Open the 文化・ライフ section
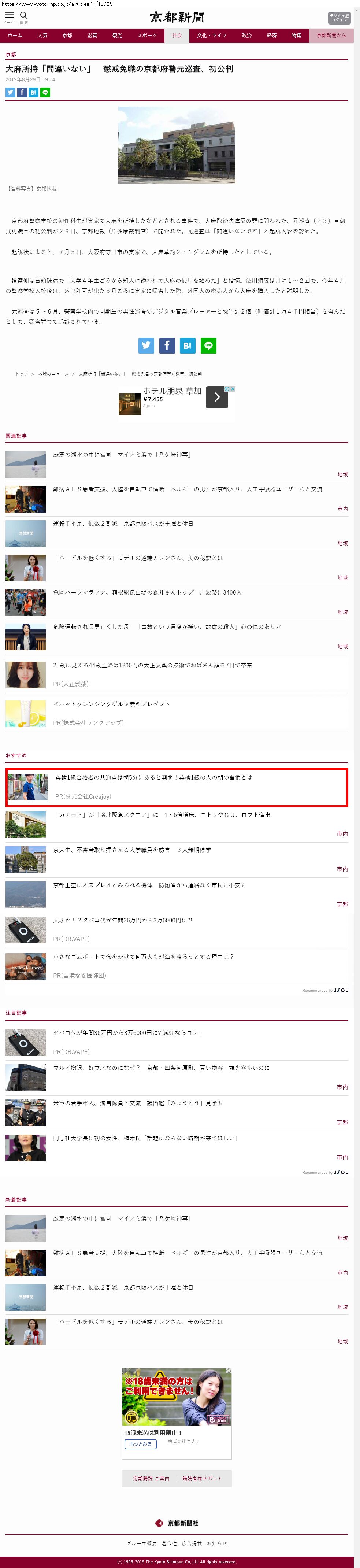Image resolution: width=360 pixels, height=1568 pixels. (212, 36)
